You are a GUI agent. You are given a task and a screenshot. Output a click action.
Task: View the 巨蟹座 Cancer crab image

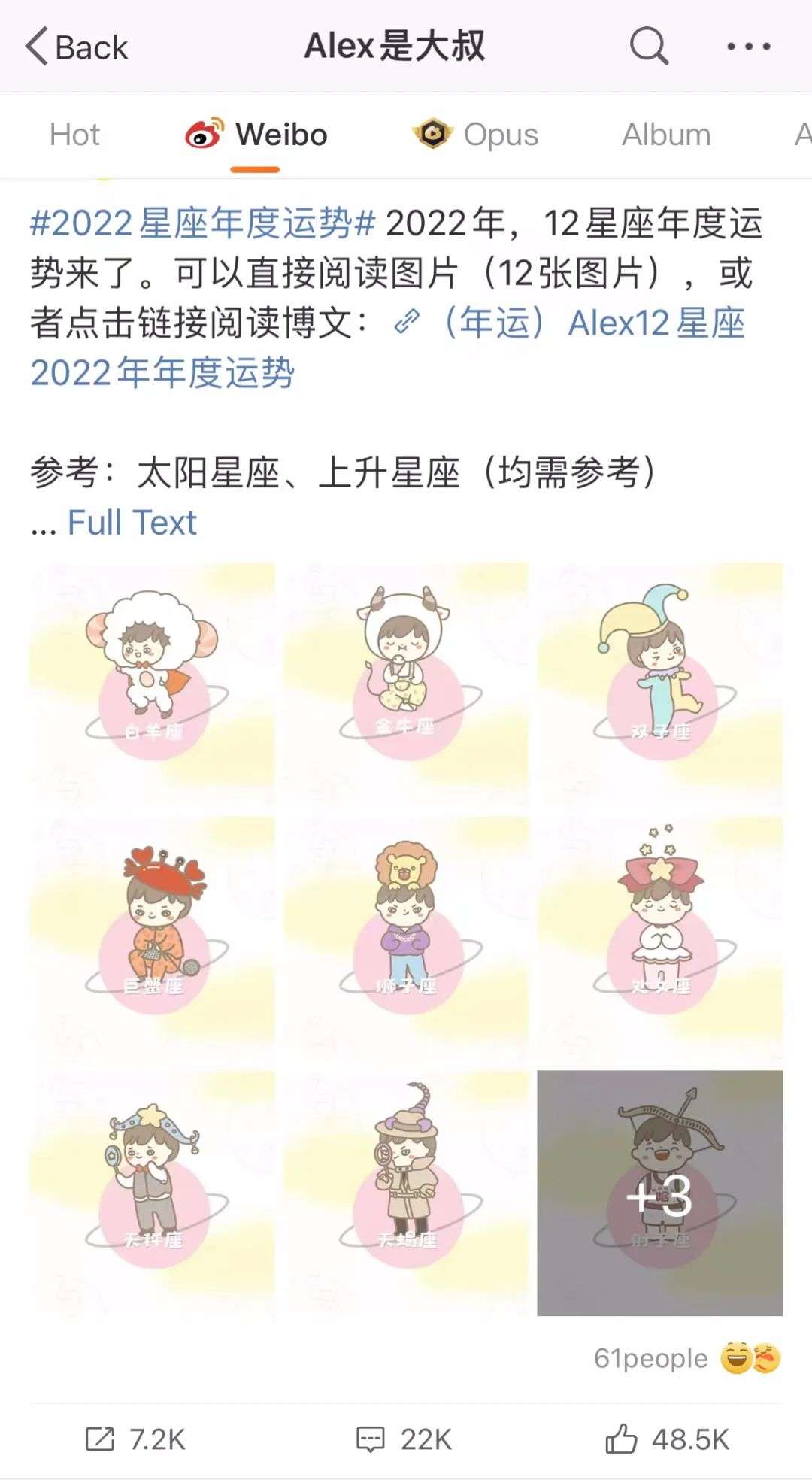(153, 939)
